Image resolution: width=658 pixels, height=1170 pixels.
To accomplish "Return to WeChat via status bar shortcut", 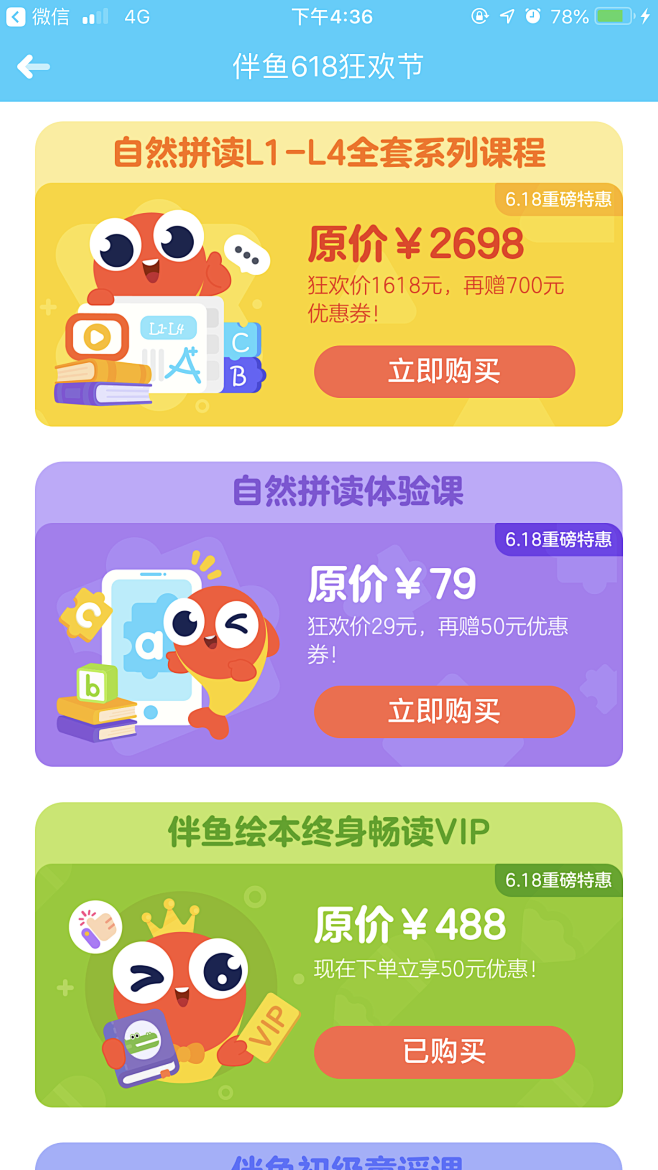I will coord(37,16).
